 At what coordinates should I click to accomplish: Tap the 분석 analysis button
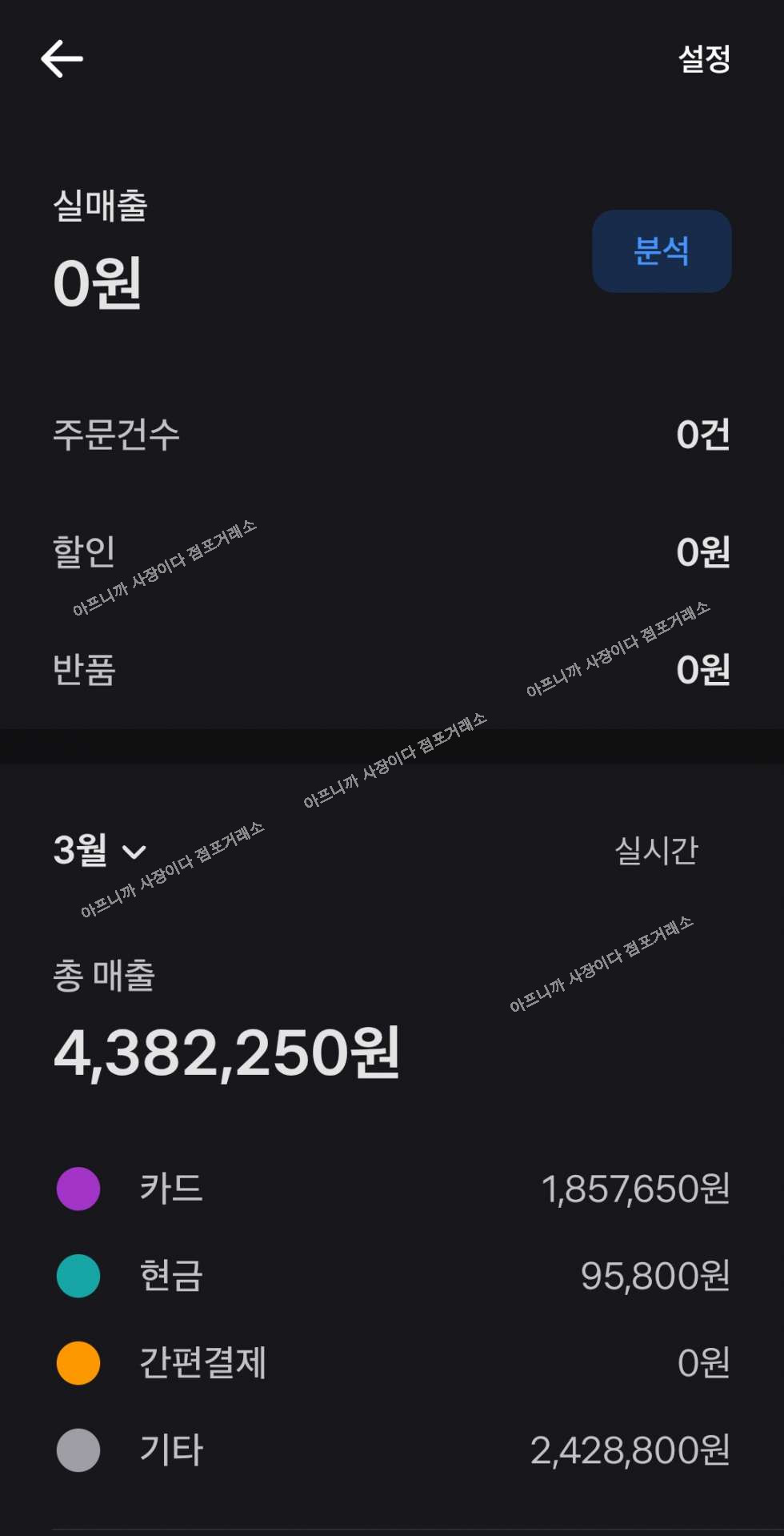click(662, 251)
